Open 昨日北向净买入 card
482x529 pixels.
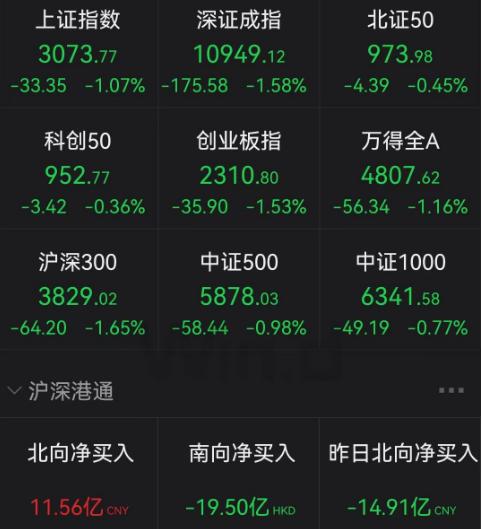pyautogui.click(x=400, y=473)
